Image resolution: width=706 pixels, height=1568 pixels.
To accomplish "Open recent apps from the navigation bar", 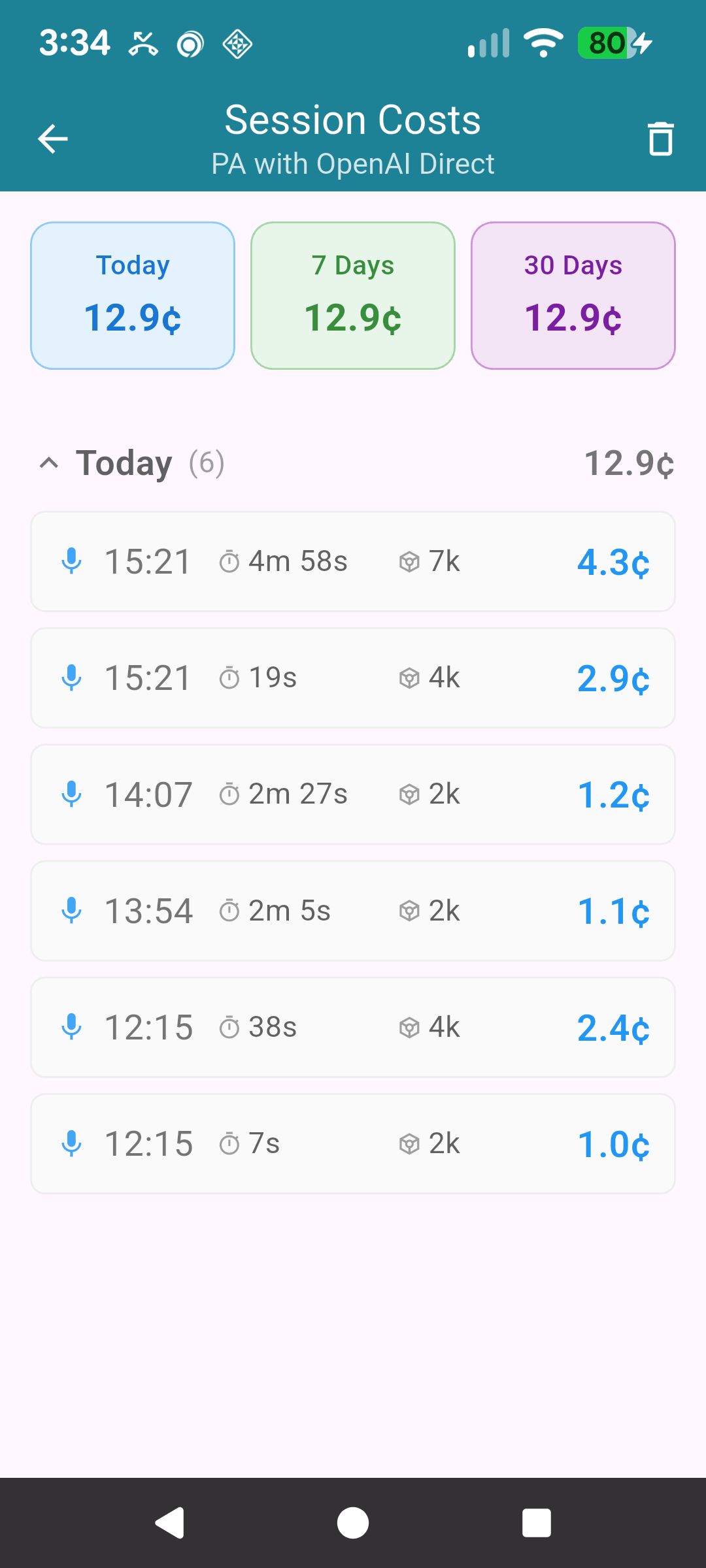I will 536,1523.
